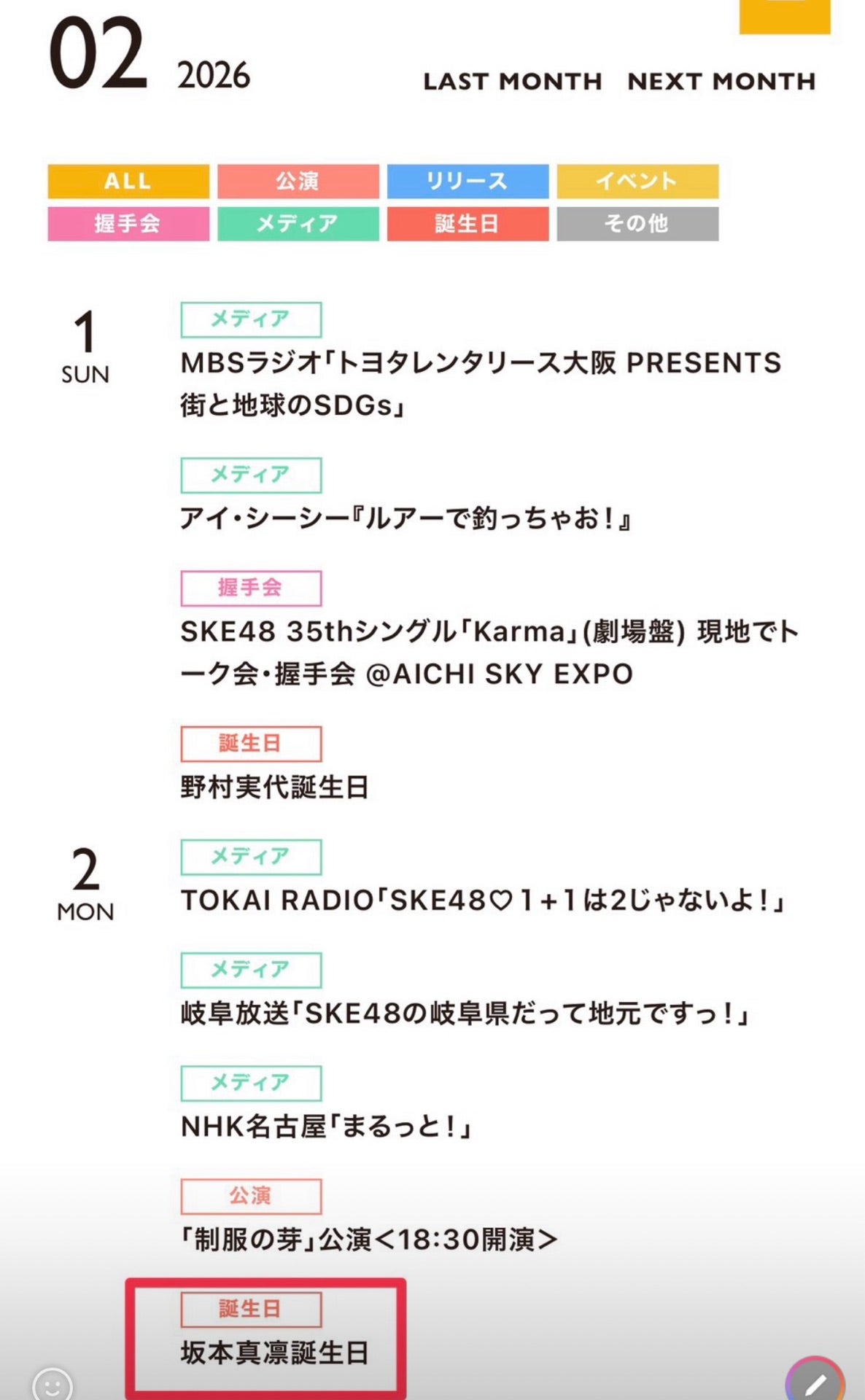Tap the pencil edit icon

point(815,1380)
